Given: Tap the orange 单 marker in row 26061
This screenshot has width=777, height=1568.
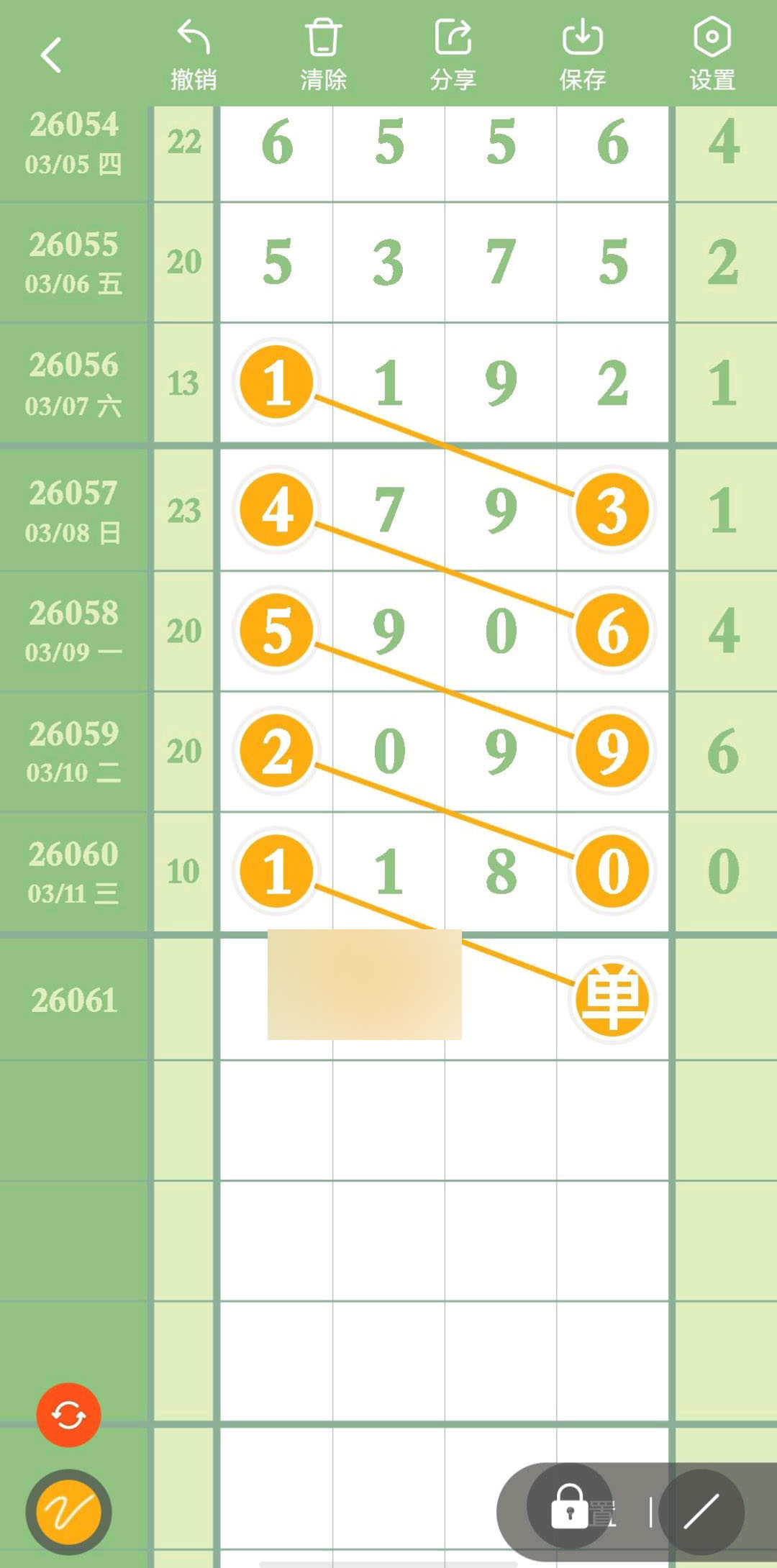Looking at the screenshot, I should point(612,1000).
